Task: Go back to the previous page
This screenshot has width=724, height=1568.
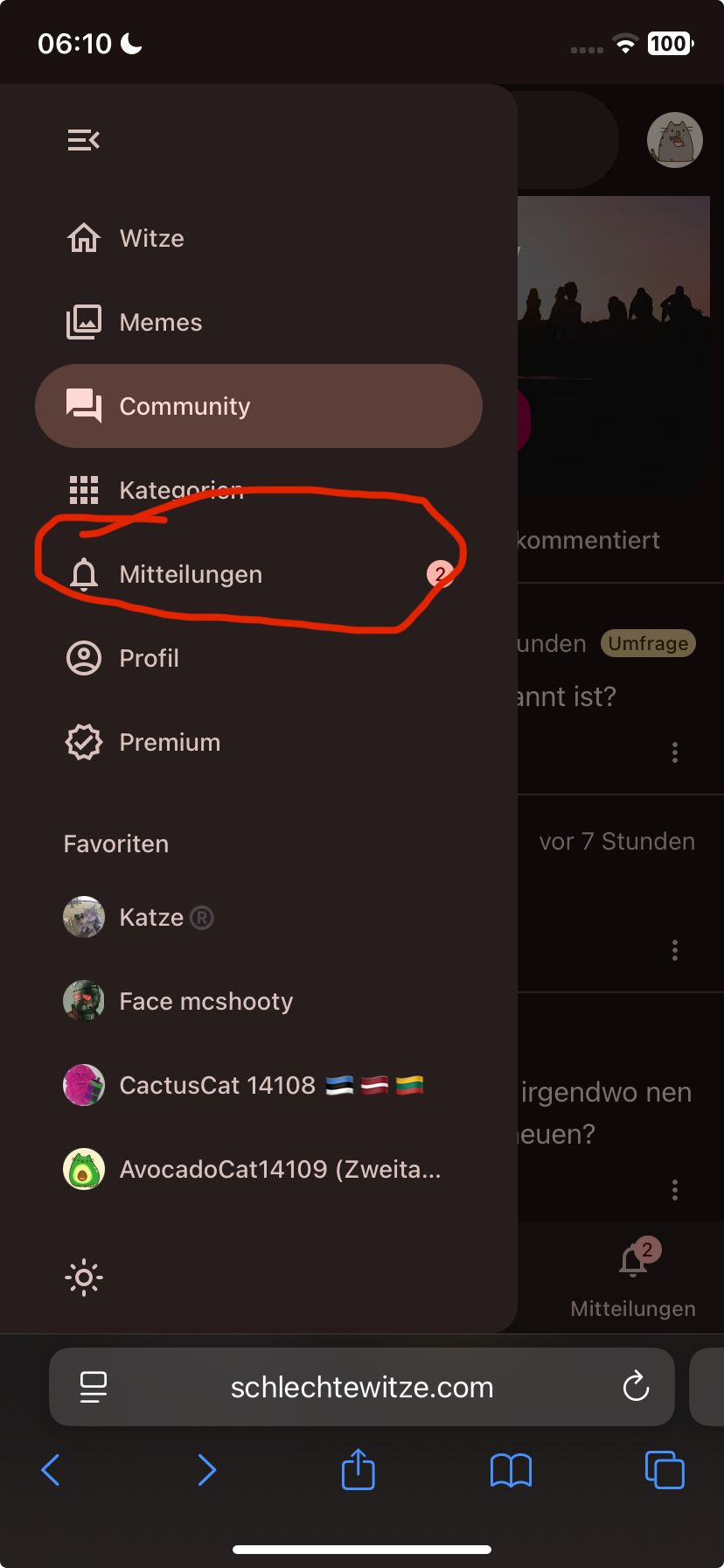Action: [x=51, y=1470]
